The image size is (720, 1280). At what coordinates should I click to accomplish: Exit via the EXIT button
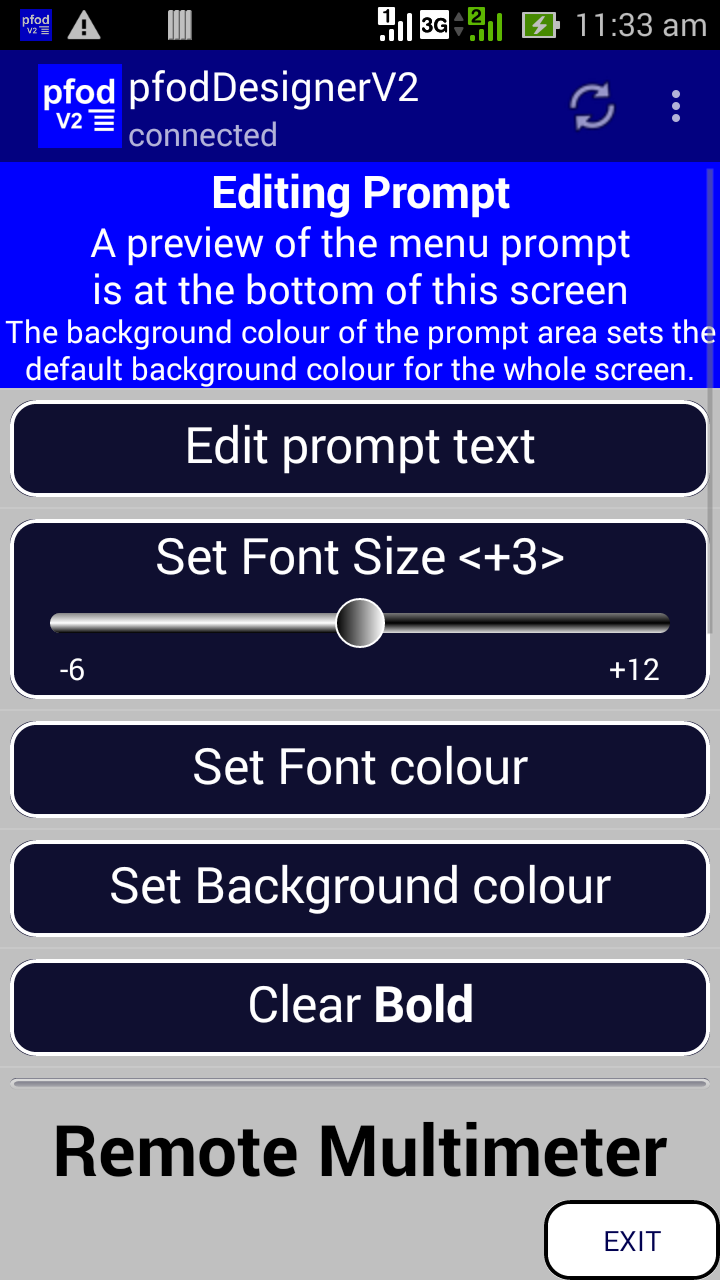point(632,1241)
